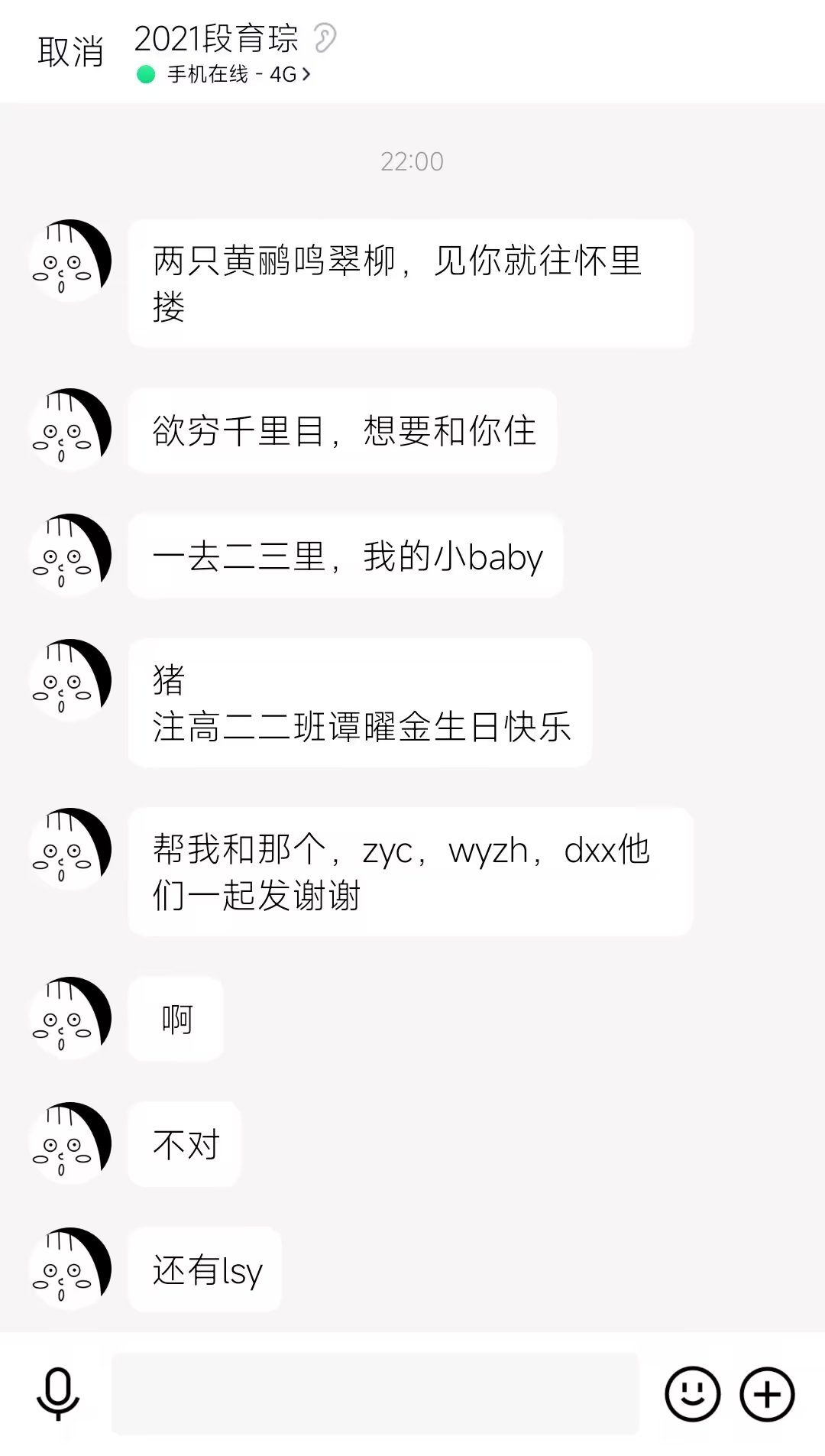Tap 取消 to cancel

pyautogui.click(x=70, y=52)
